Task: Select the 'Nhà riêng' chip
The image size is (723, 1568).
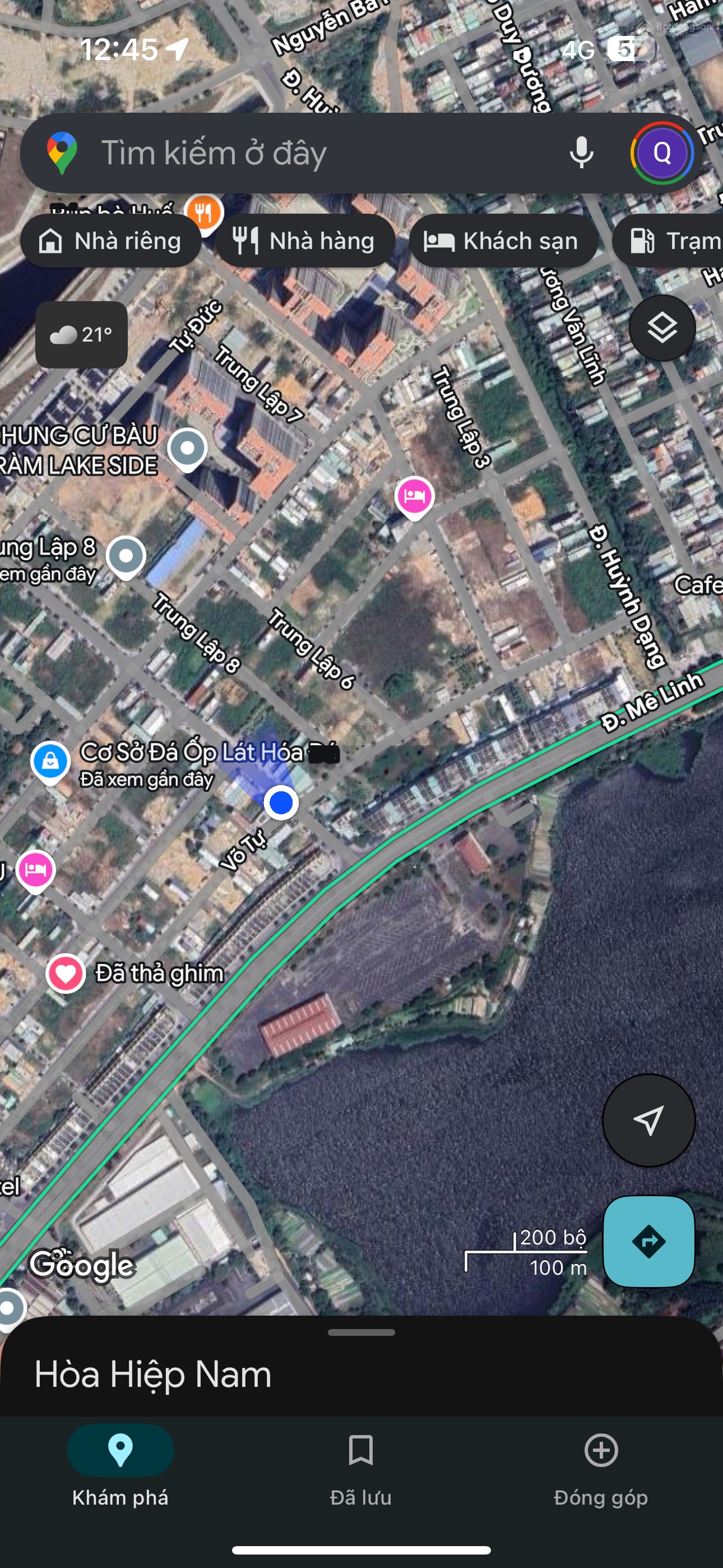Action: pos(111,241)
